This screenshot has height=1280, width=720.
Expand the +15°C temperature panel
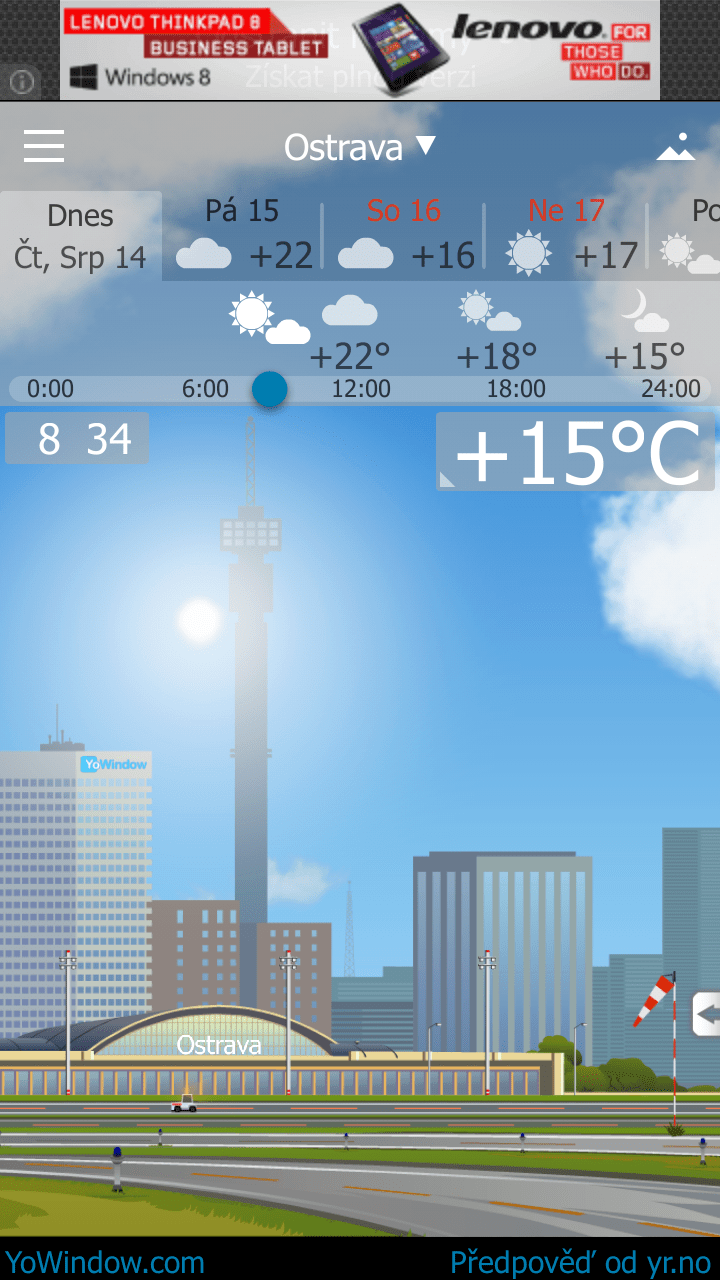point(576,452)
